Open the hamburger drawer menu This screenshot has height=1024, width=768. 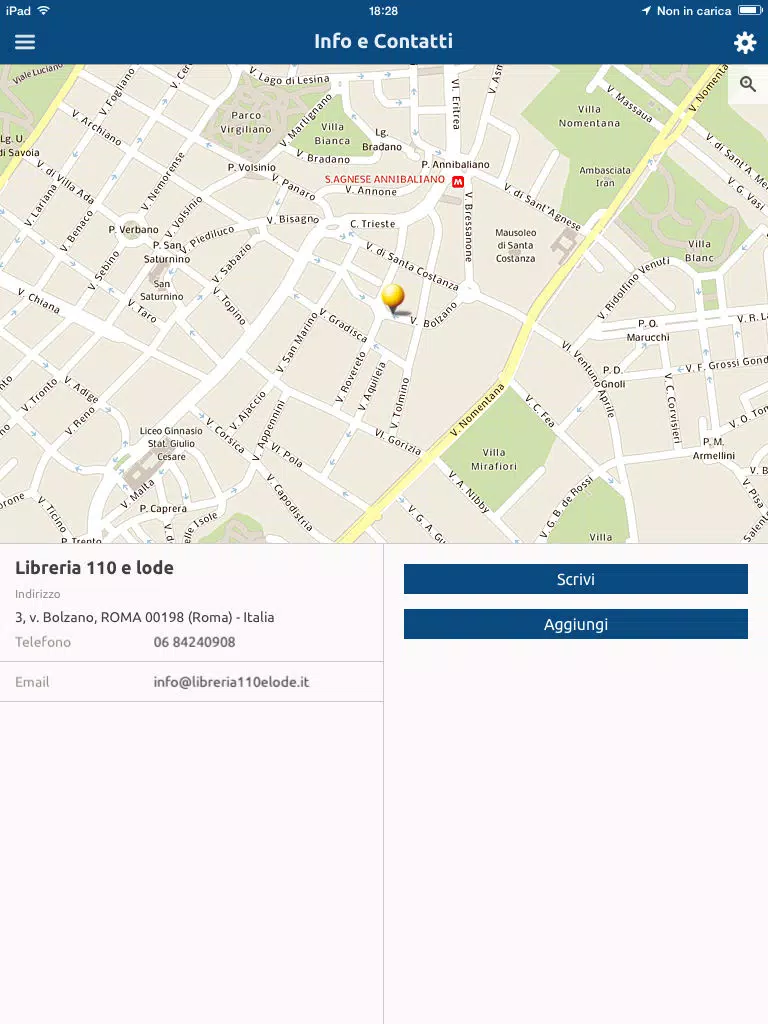coord(25,42)
